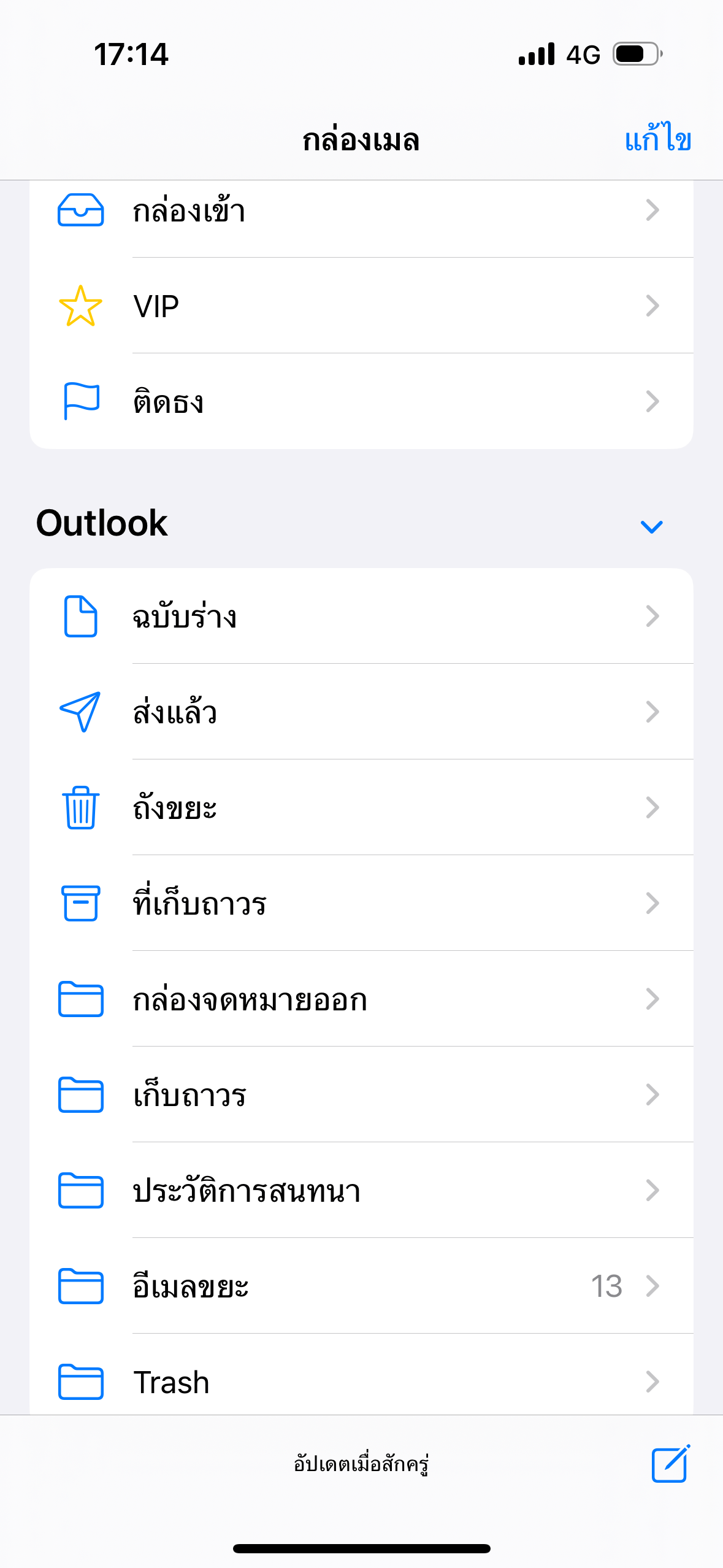Open the ส่งแล้ว sent folder
723x1568 pixels.
coord(361,712)
